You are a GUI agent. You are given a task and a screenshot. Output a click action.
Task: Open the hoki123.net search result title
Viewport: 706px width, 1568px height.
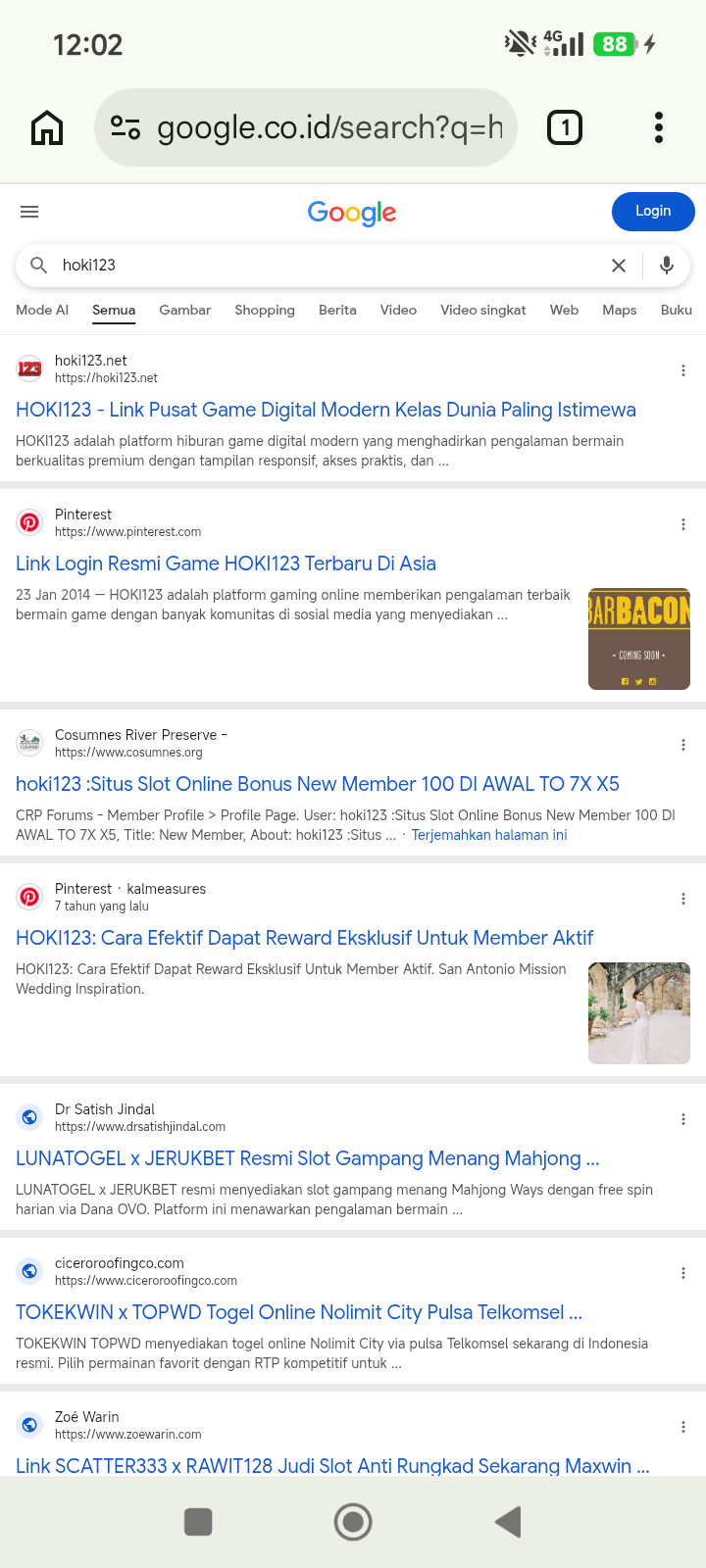326,410
